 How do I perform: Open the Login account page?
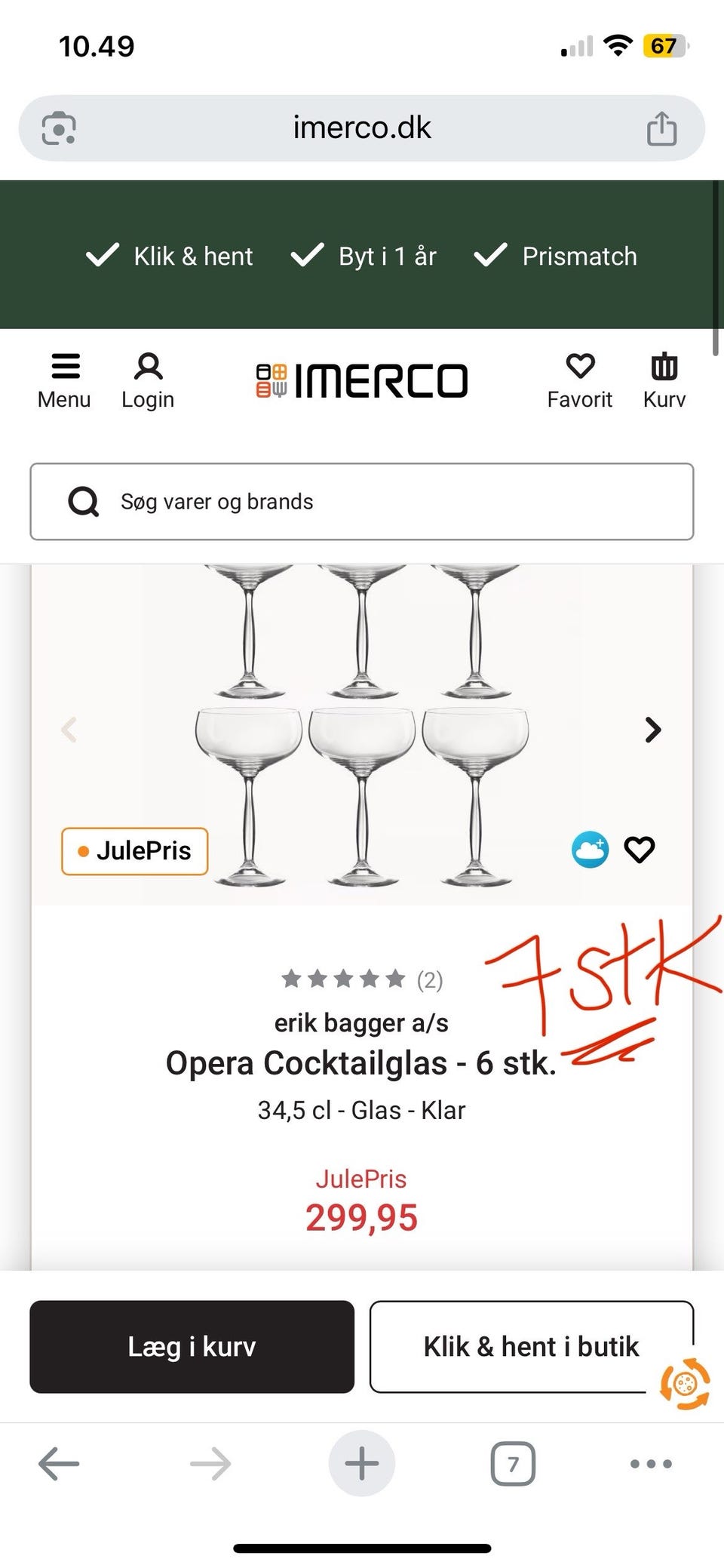pos(148,380)
